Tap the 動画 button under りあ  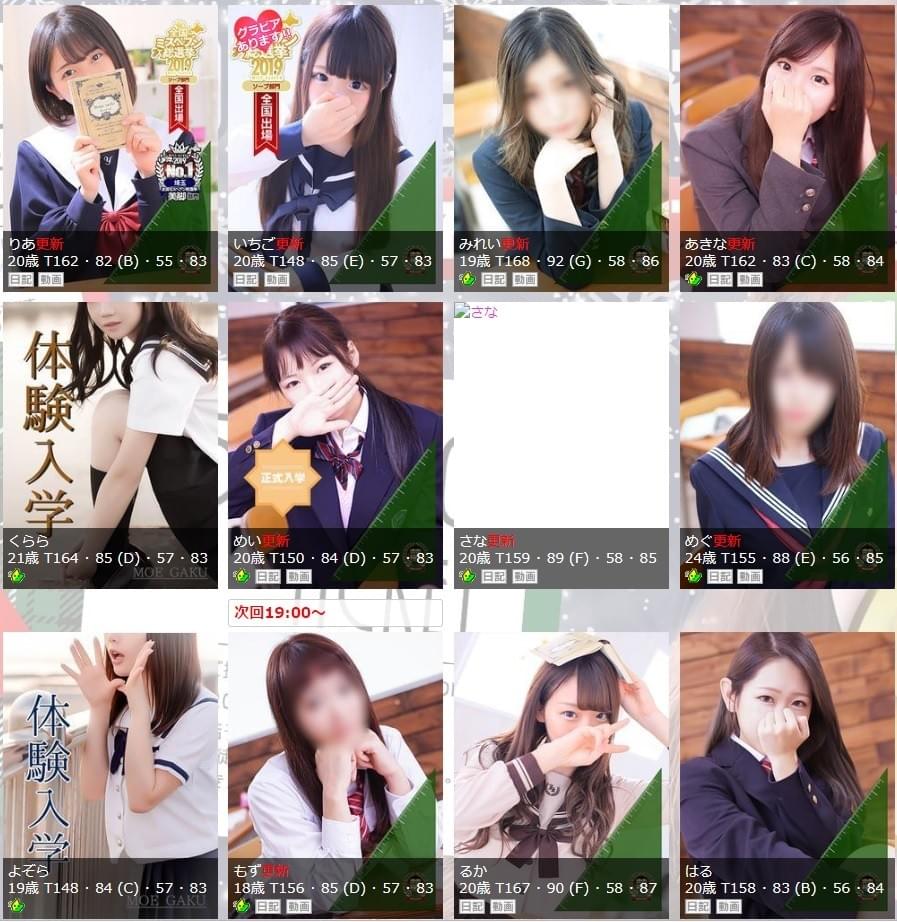(51, 280)
